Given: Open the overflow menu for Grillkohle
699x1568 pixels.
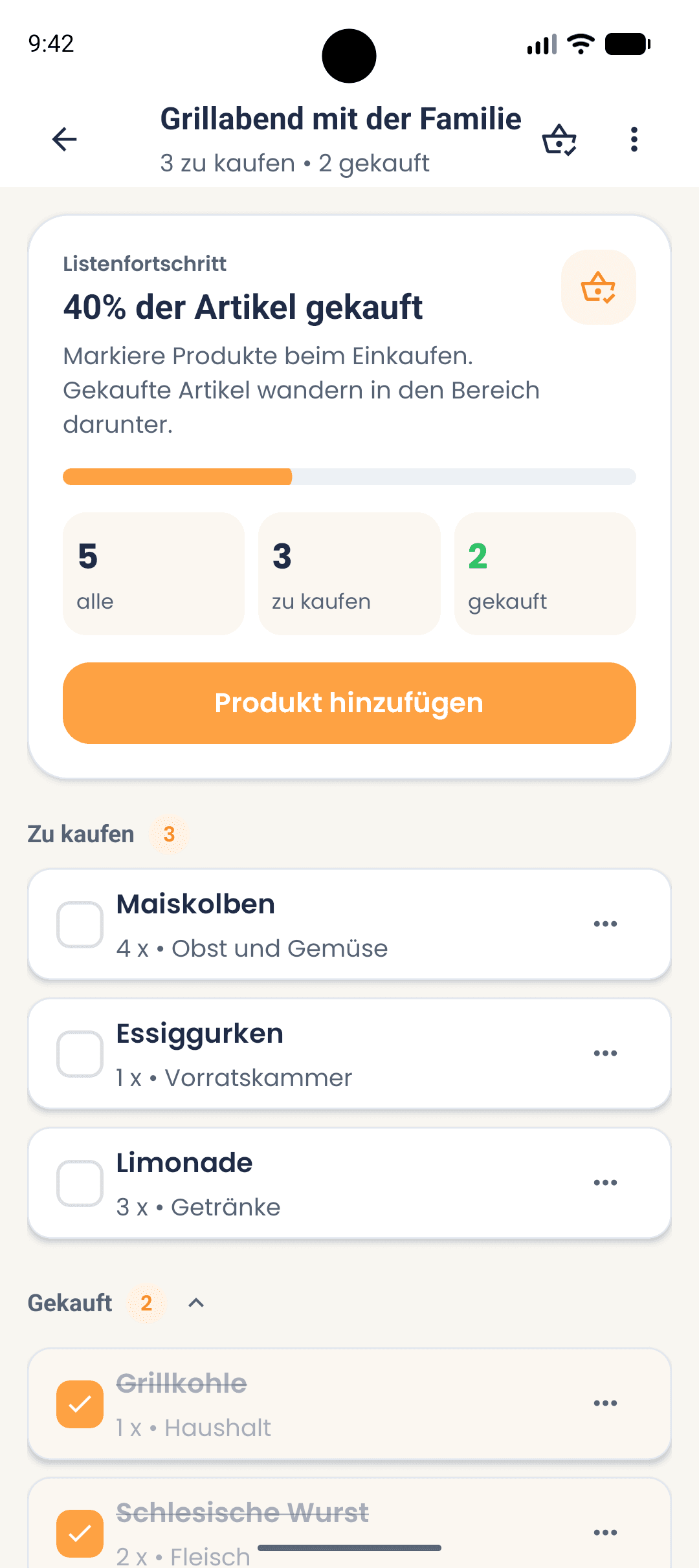Looking at the screenshot, I should tap(605, 1402).
